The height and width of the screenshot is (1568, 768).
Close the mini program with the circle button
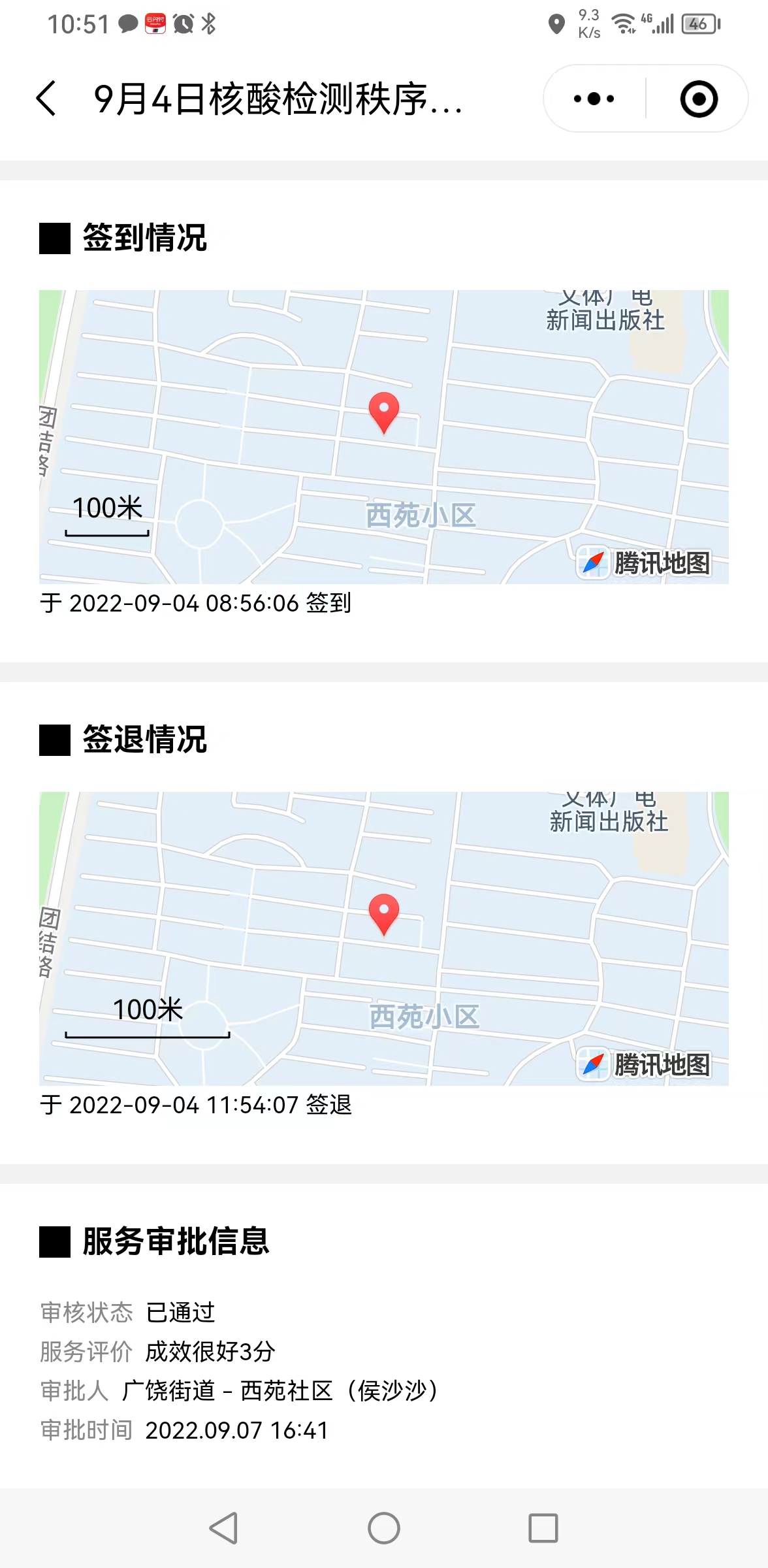(x=699, y=99)
